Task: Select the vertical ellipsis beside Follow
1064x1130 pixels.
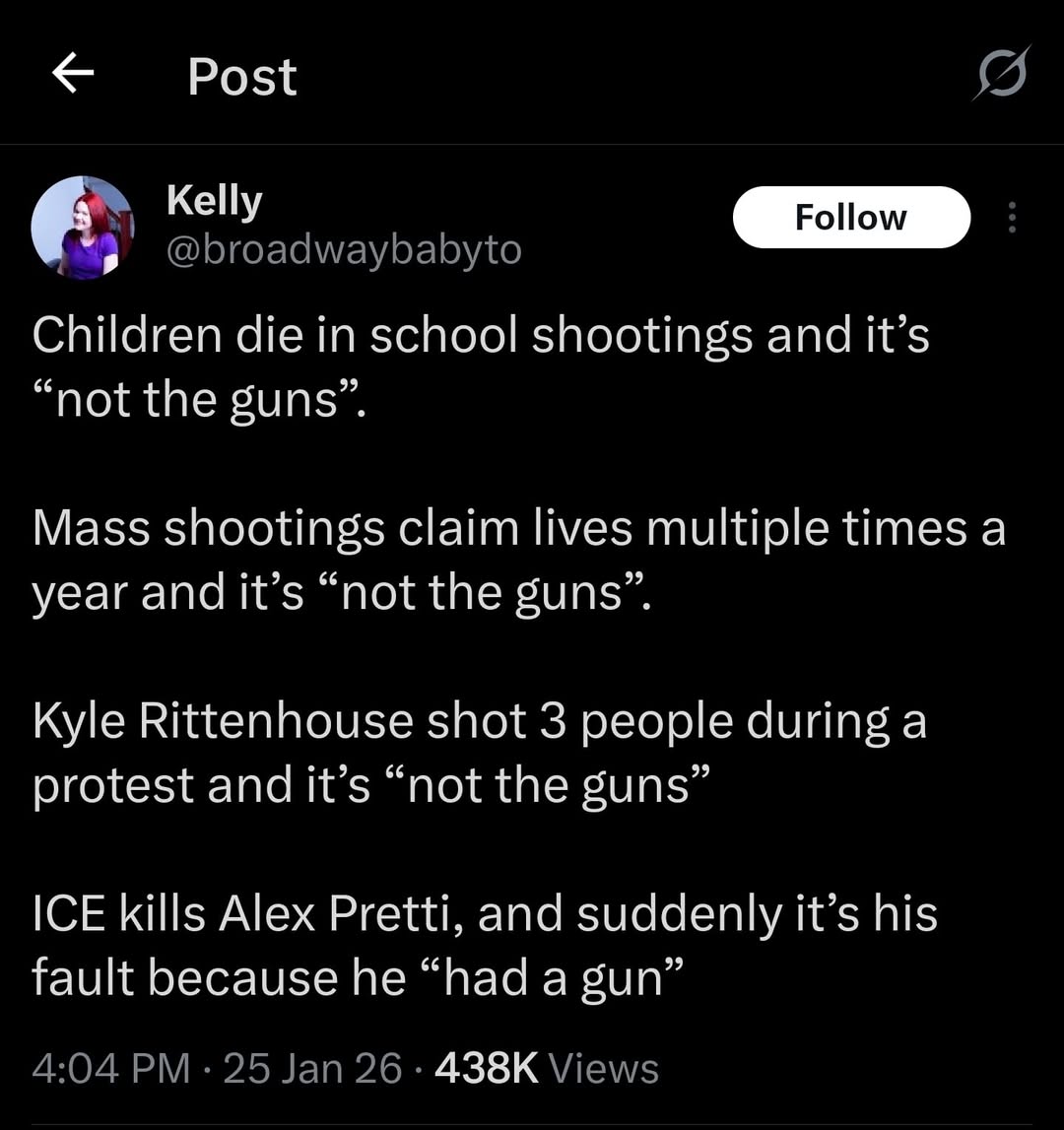Action: pyautogui.click(x=1013, y=218)
